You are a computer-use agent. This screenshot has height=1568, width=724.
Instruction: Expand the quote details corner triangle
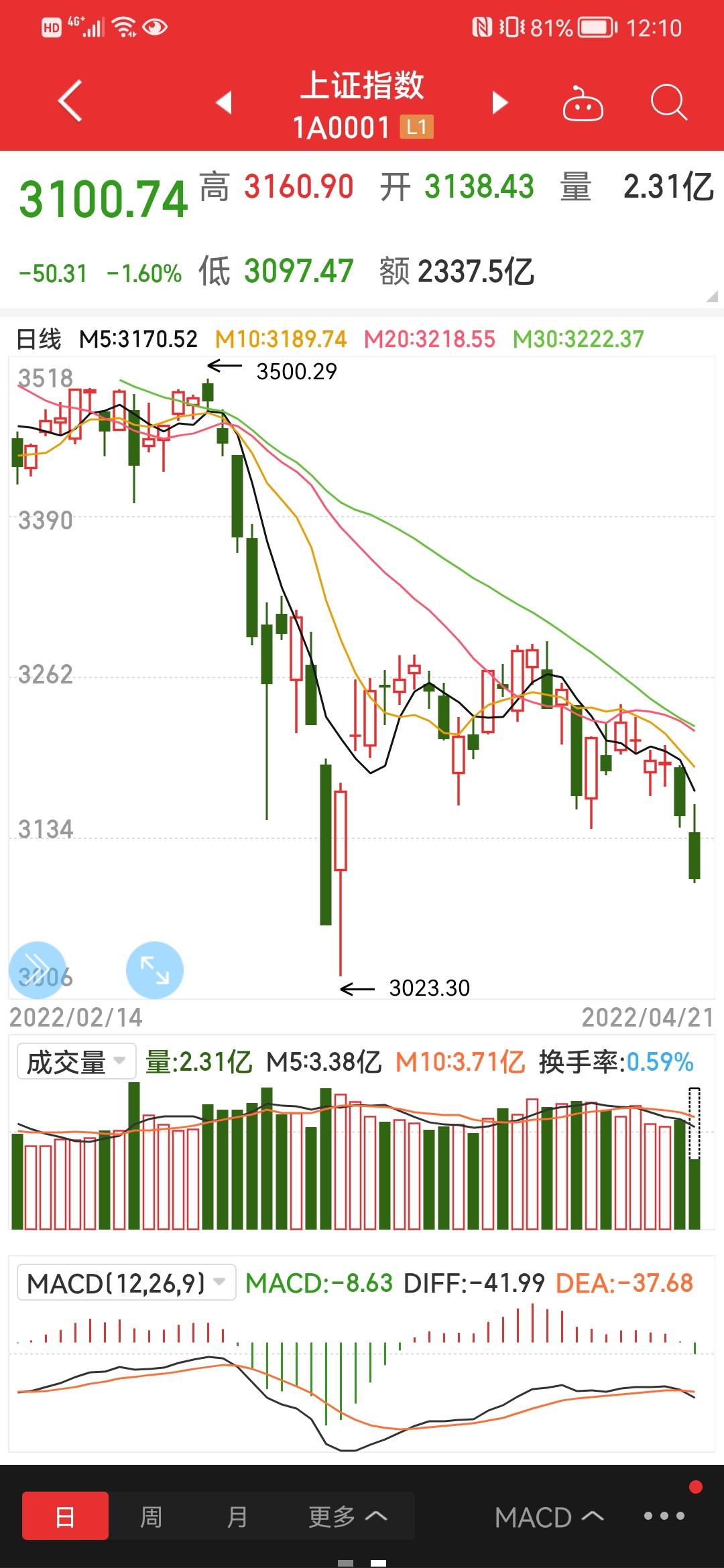click(x=711, y=296)
